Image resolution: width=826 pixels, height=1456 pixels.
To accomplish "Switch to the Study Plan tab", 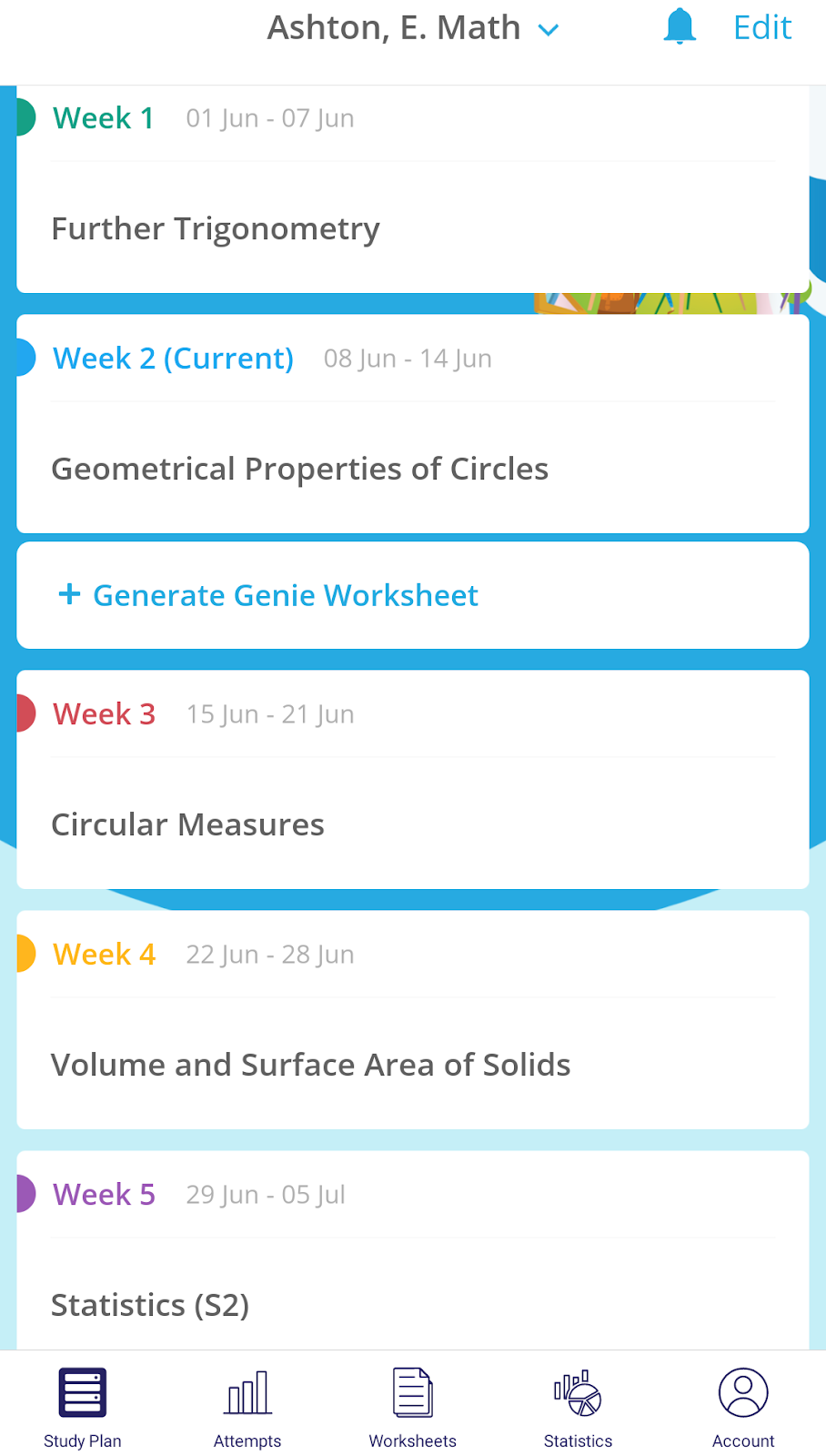I will pyautogui.click(x=83, y=1406).
